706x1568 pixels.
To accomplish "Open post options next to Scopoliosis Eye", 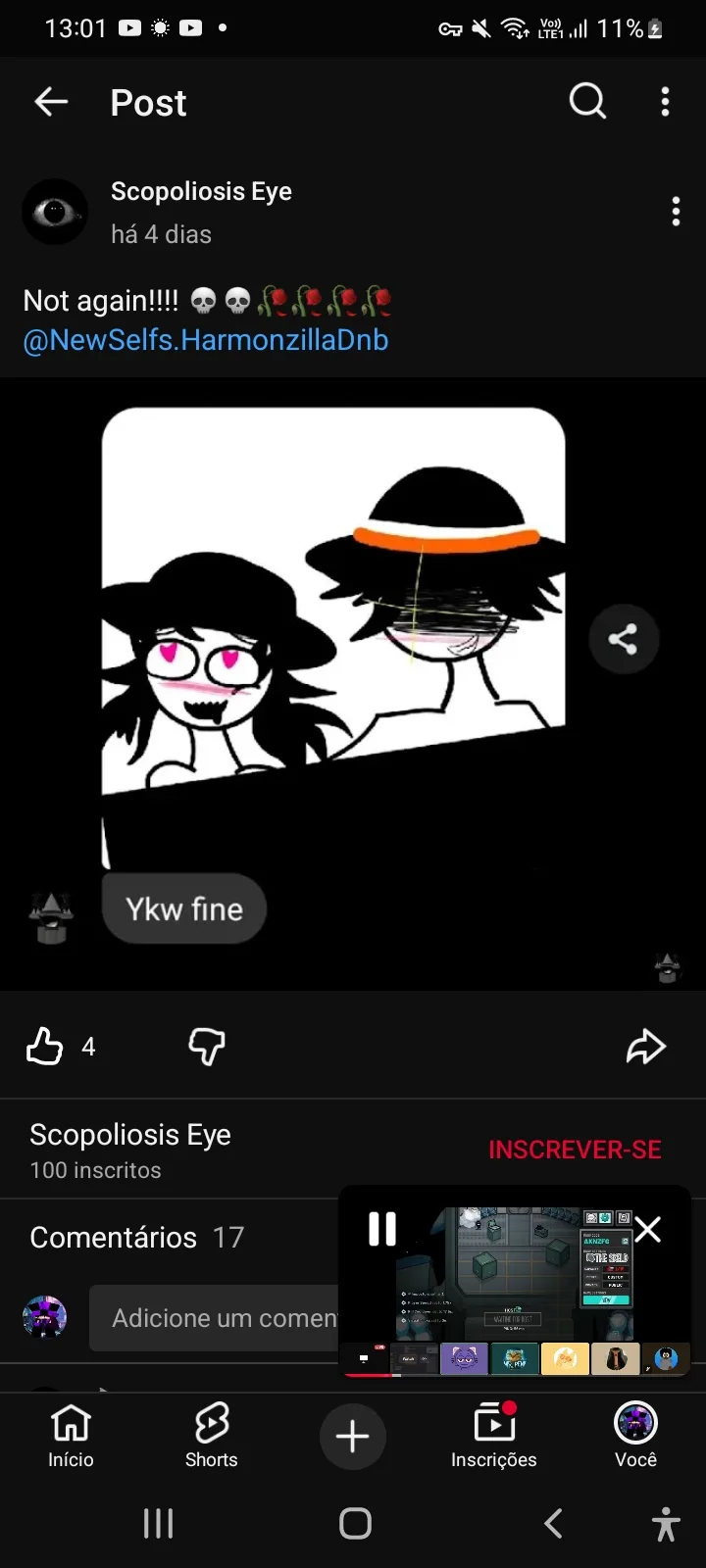I will (x=676, y=212).
